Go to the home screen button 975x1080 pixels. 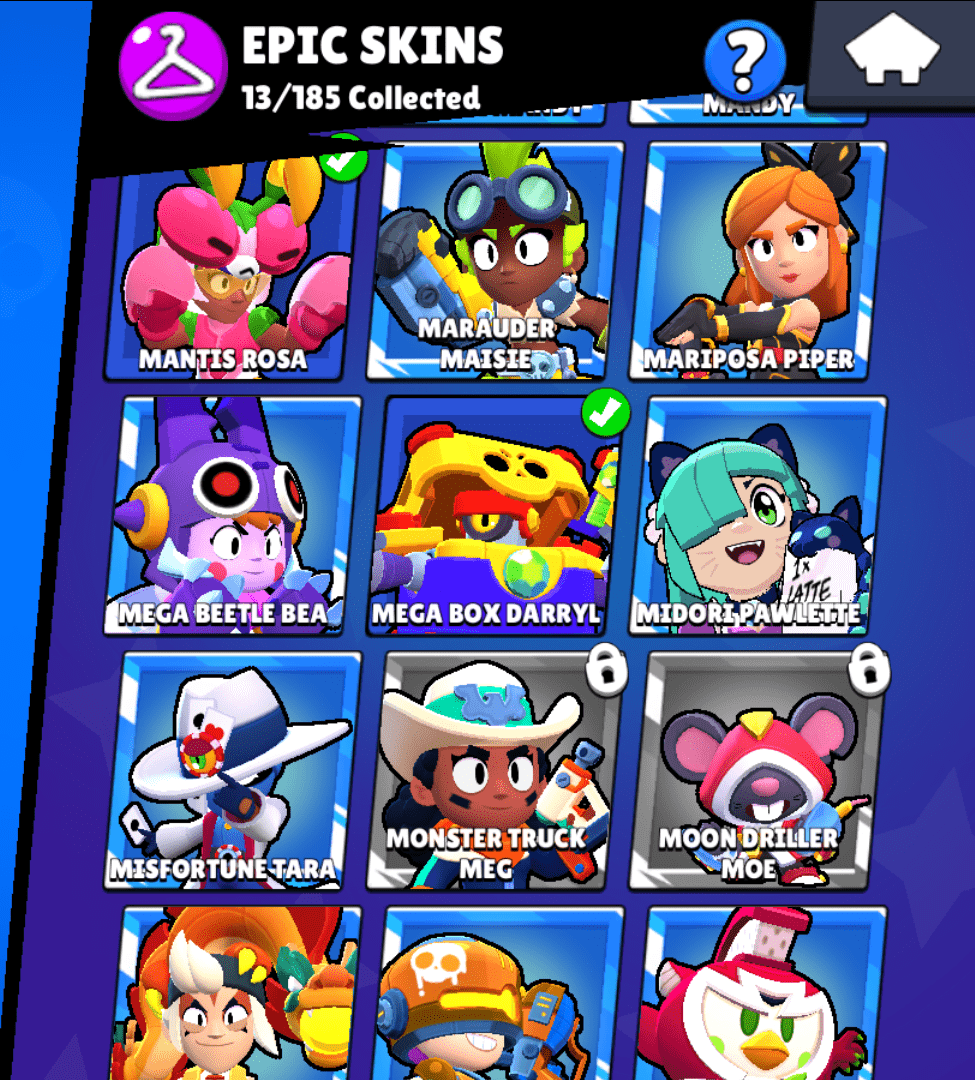tap(892, 53)
